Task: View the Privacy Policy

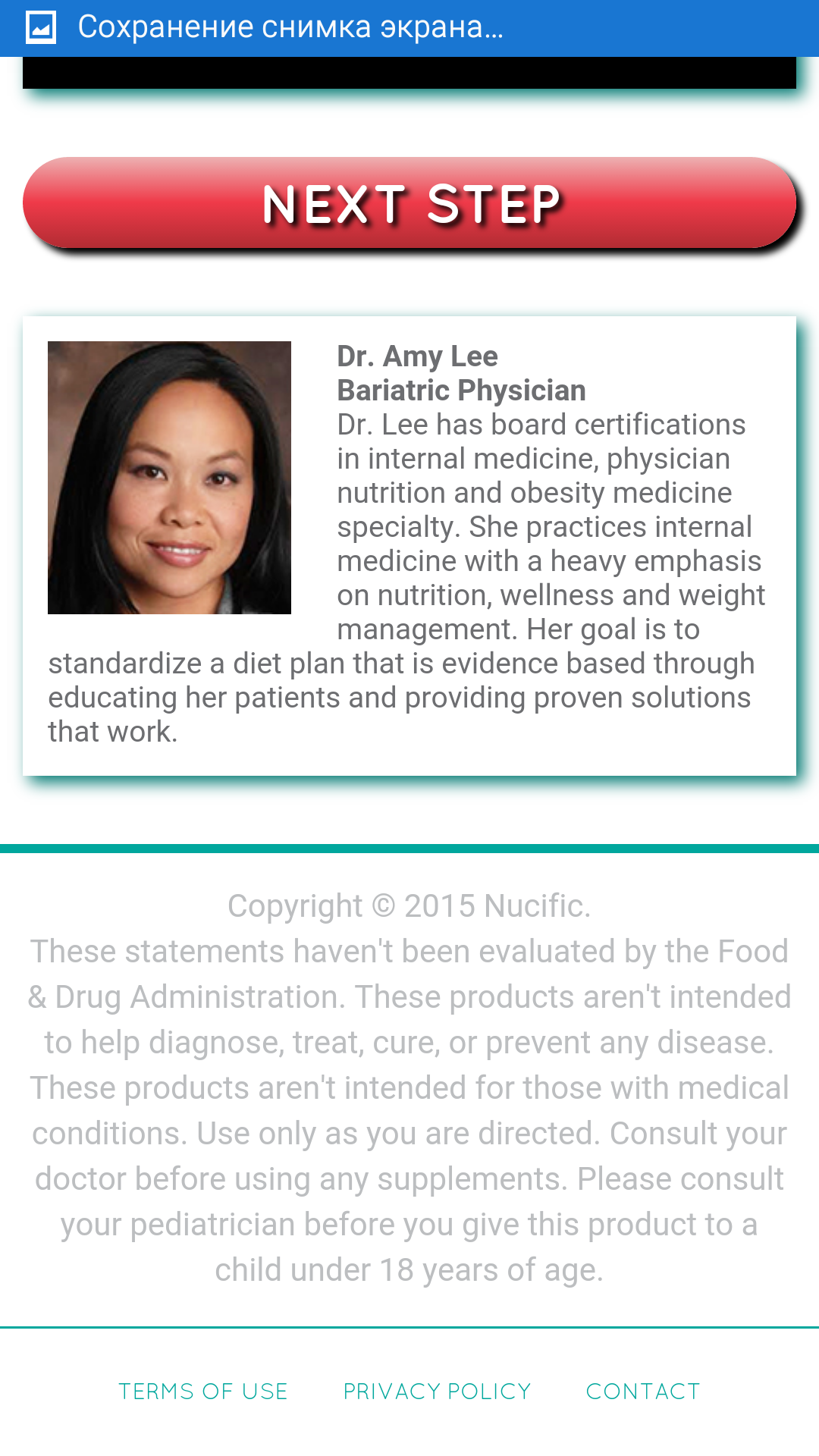Action: (437, 1392)
